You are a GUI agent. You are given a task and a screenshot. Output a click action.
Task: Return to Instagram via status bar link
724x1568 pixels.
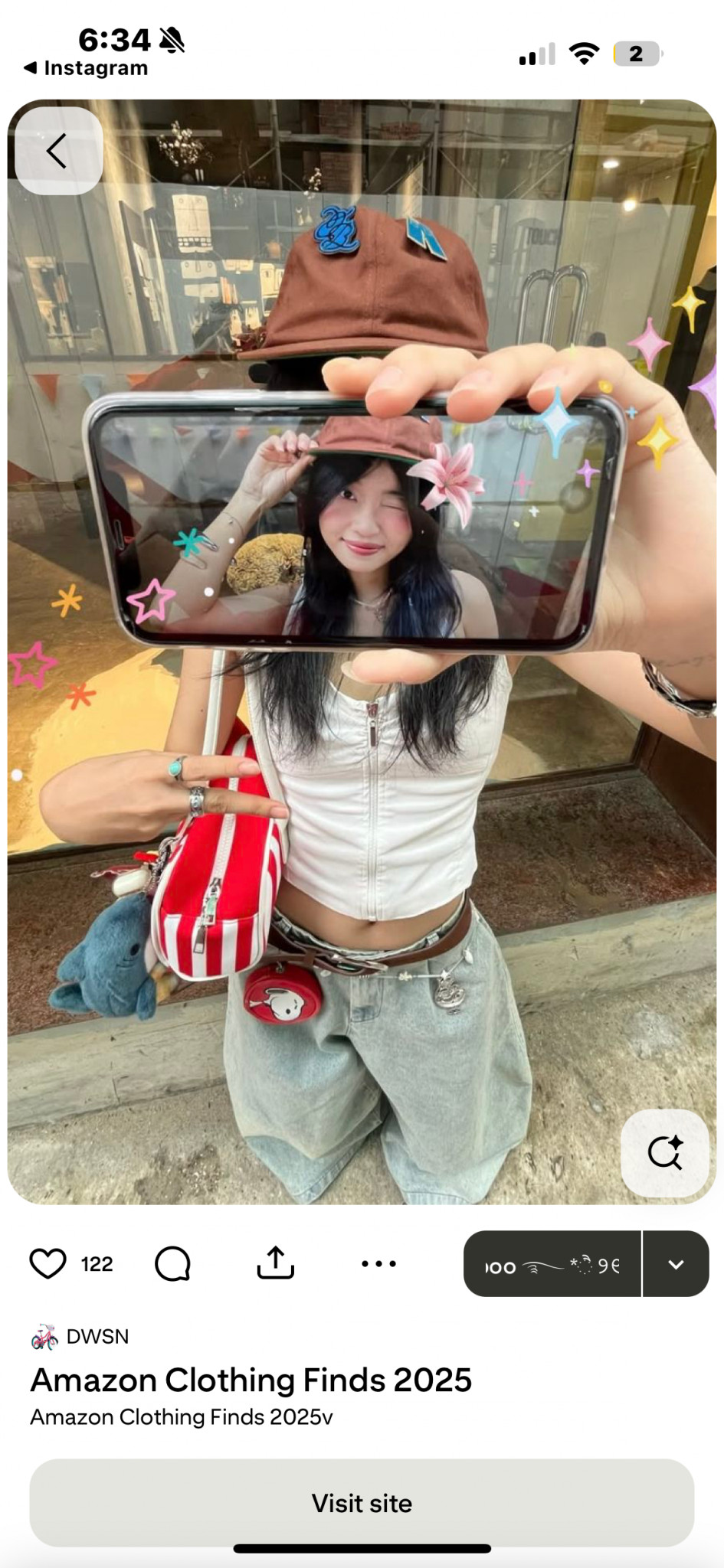pos(86,68)
